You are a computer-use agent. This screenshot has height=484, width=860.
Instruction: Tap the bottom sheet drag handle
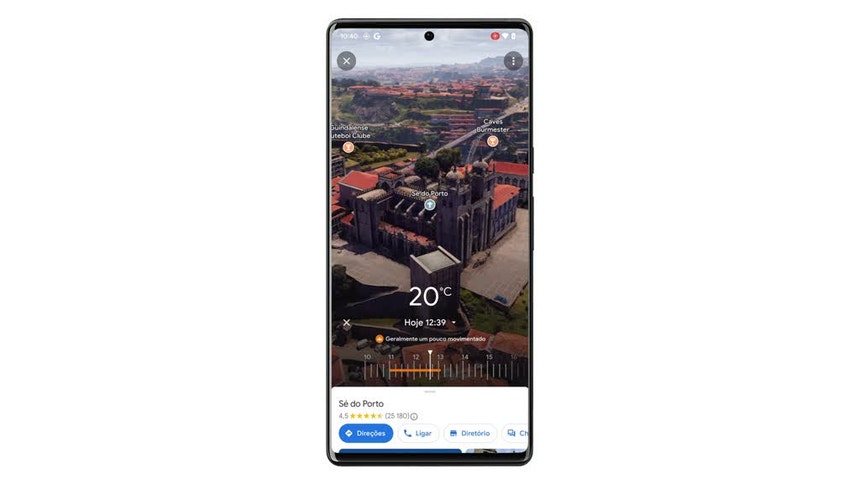[430, 392]
